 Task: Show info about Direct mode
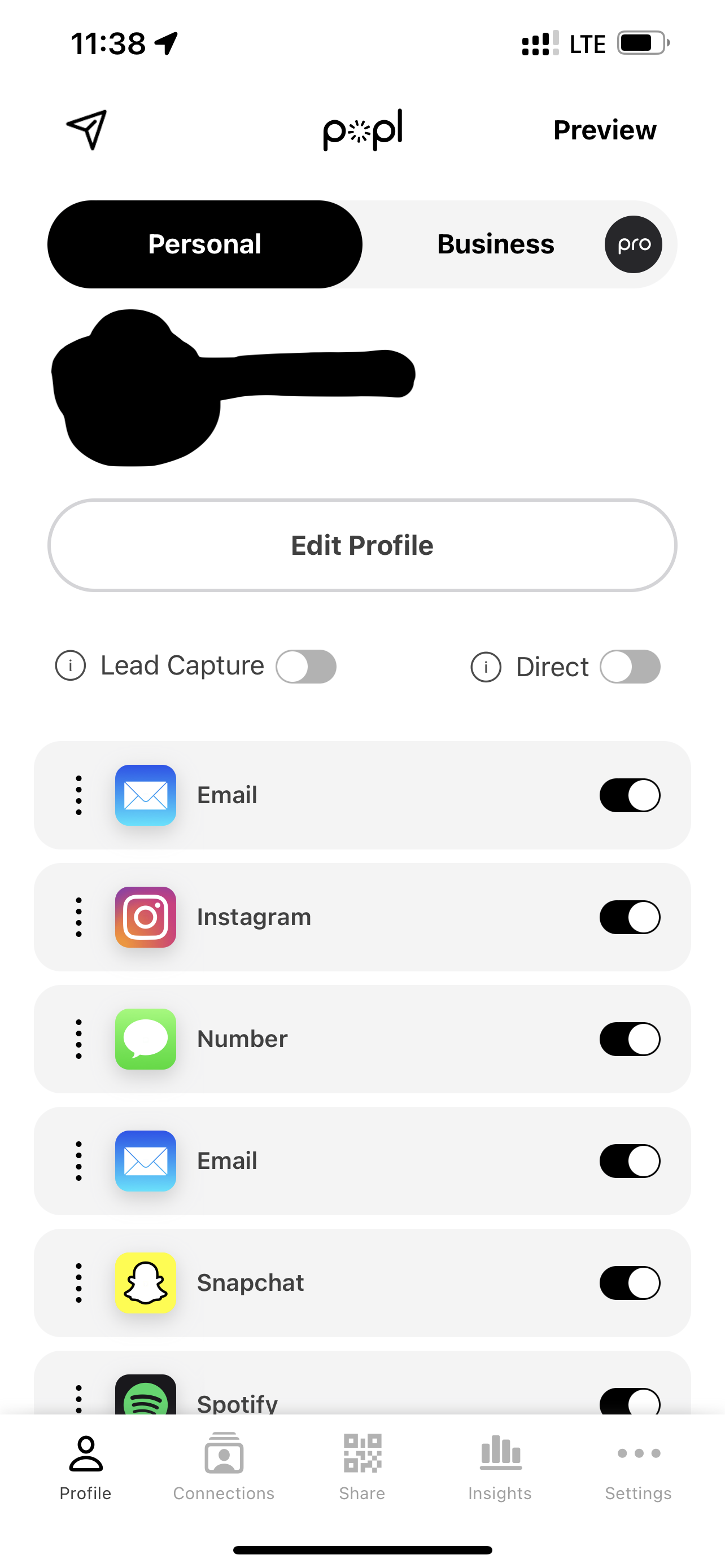click(x=486, y=667)
